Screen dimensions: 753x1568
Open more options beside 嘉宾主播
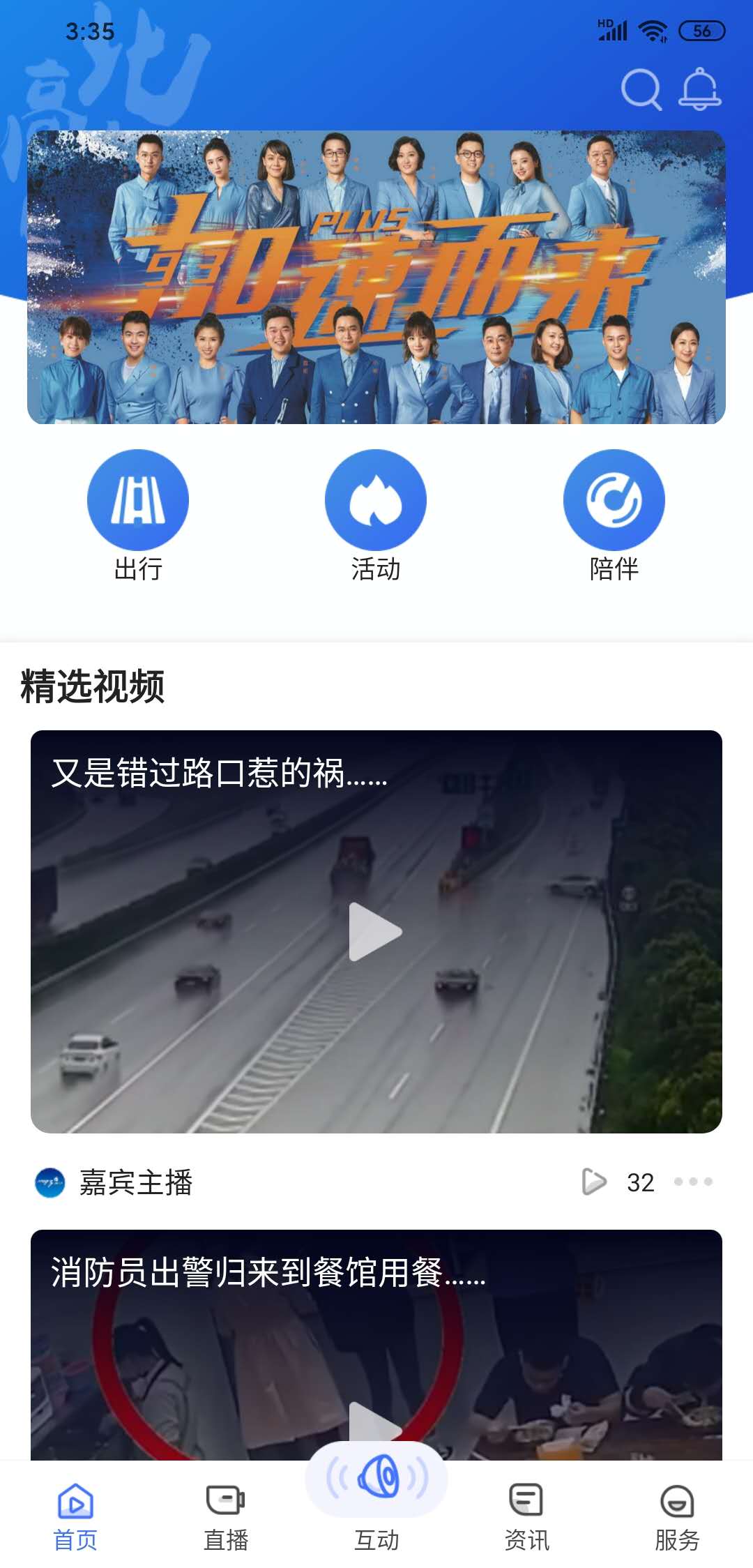click(x=693, y=1182)
